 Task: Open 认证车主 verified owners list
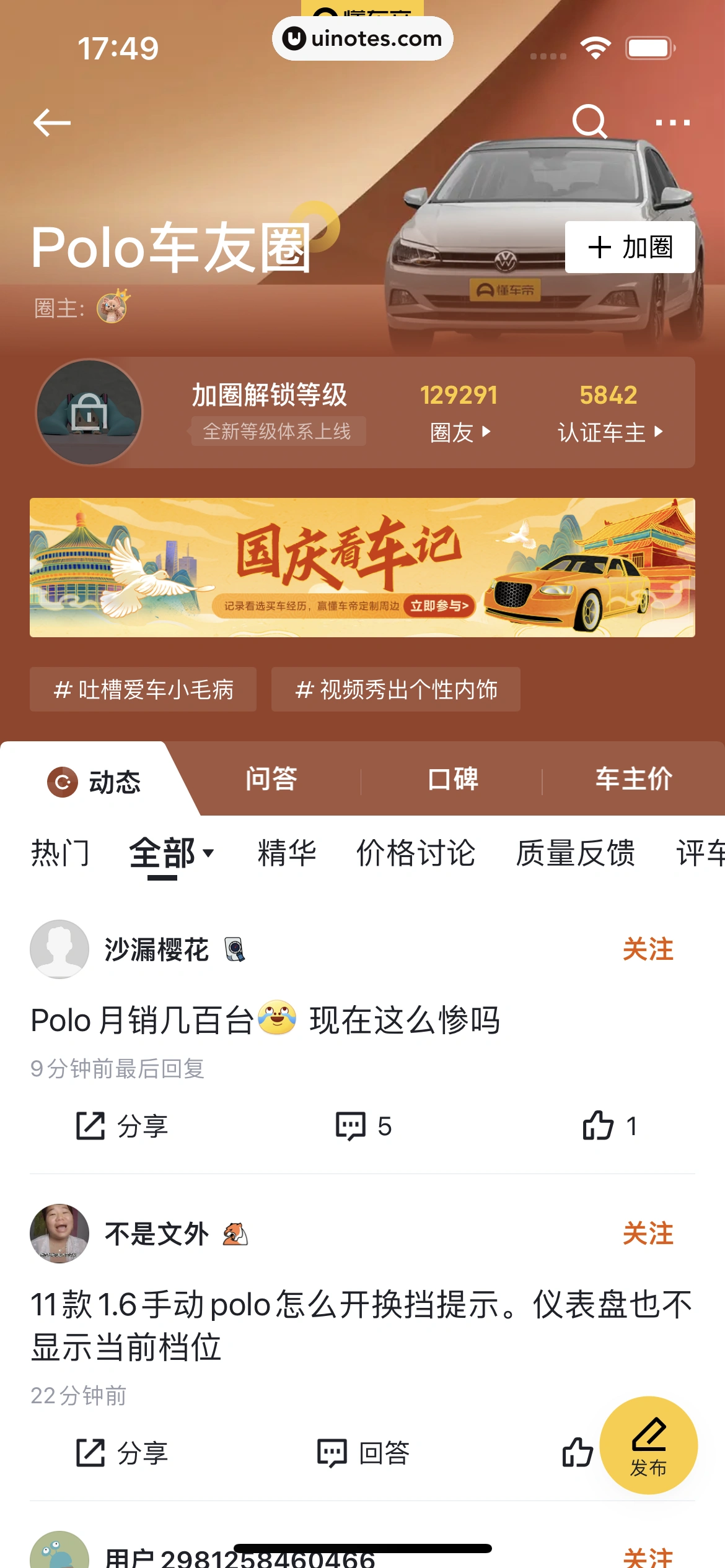(x=610, y=412)
